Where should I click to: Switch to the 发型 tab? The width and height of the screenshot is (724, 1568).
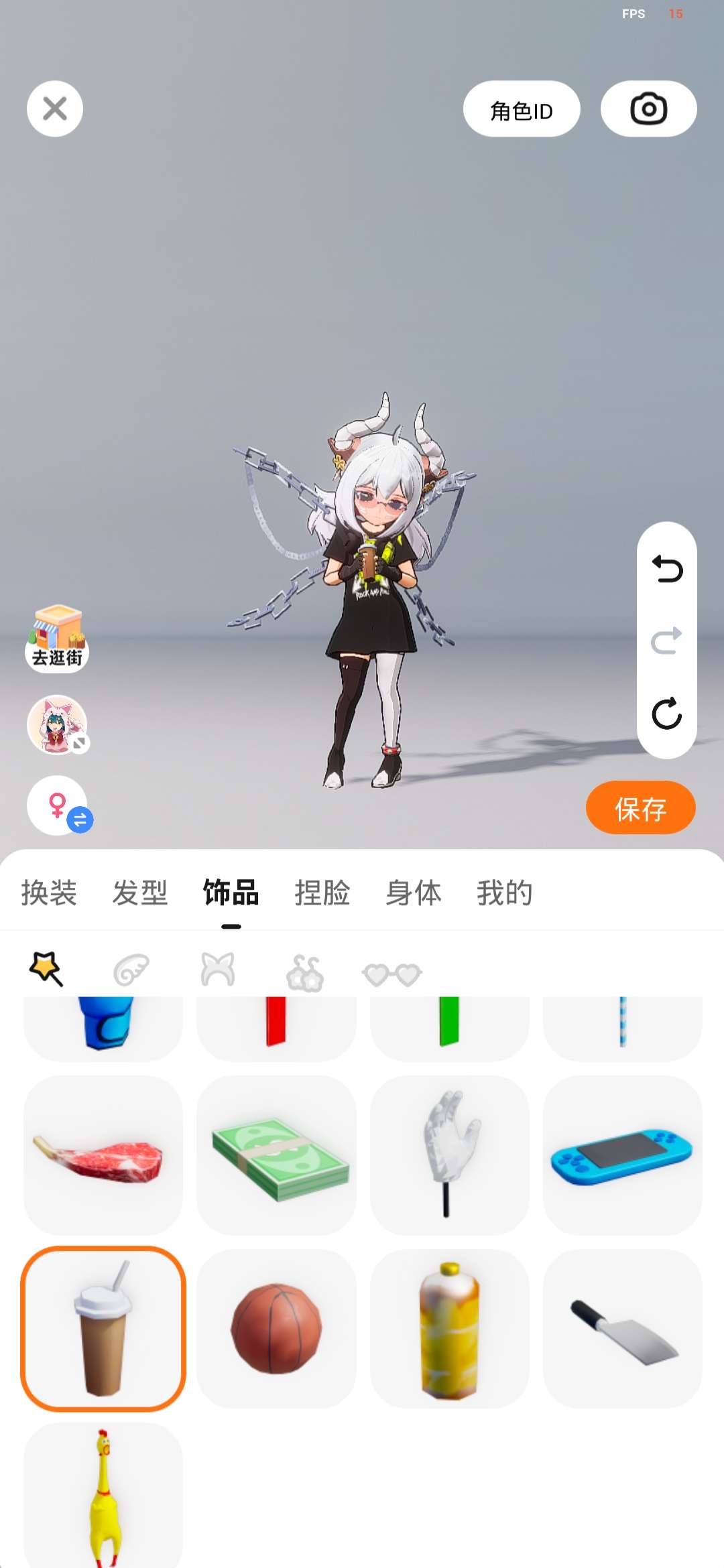(x=140, y=893)
